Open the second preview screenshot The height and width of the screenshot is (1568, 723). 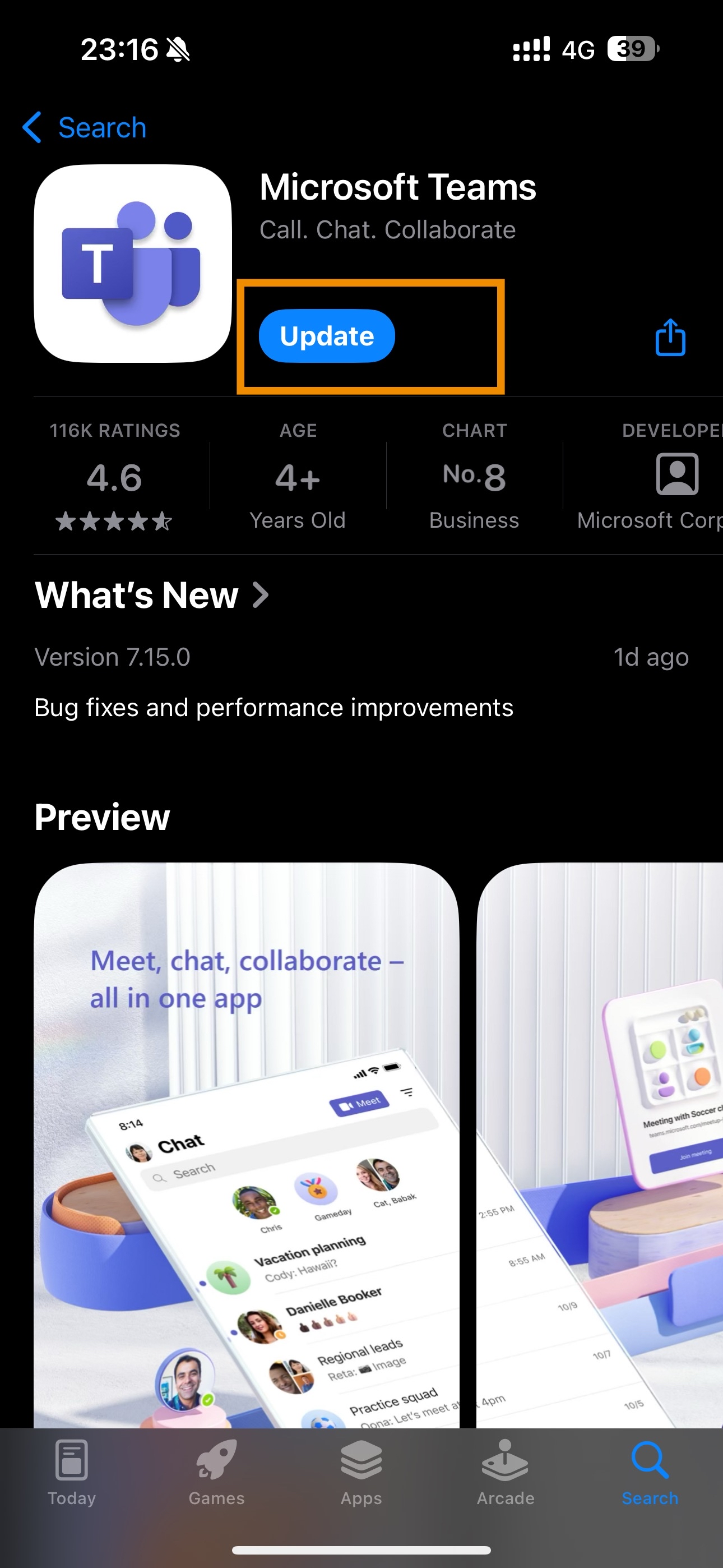600,1145
